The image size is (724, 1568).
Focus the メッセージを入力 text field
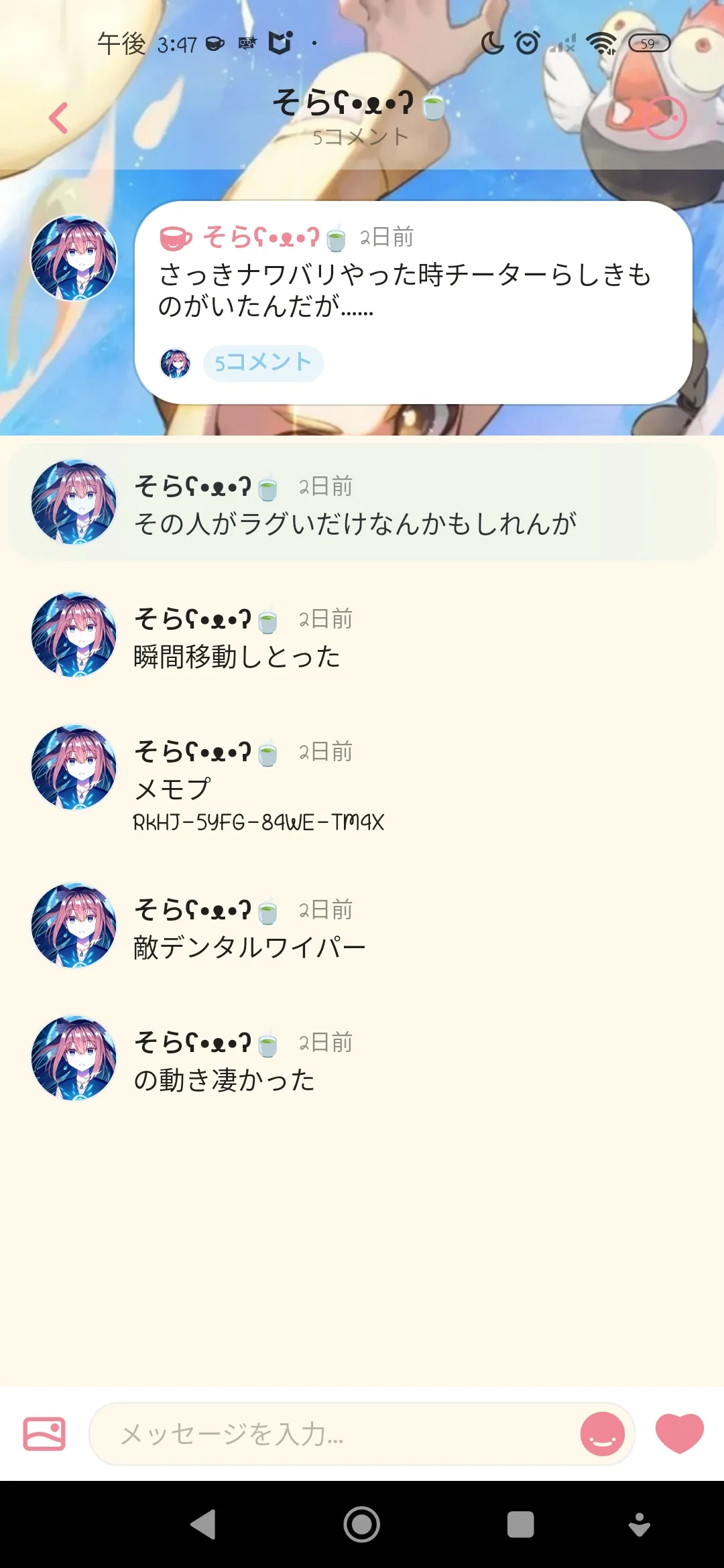pos(335,1434)
